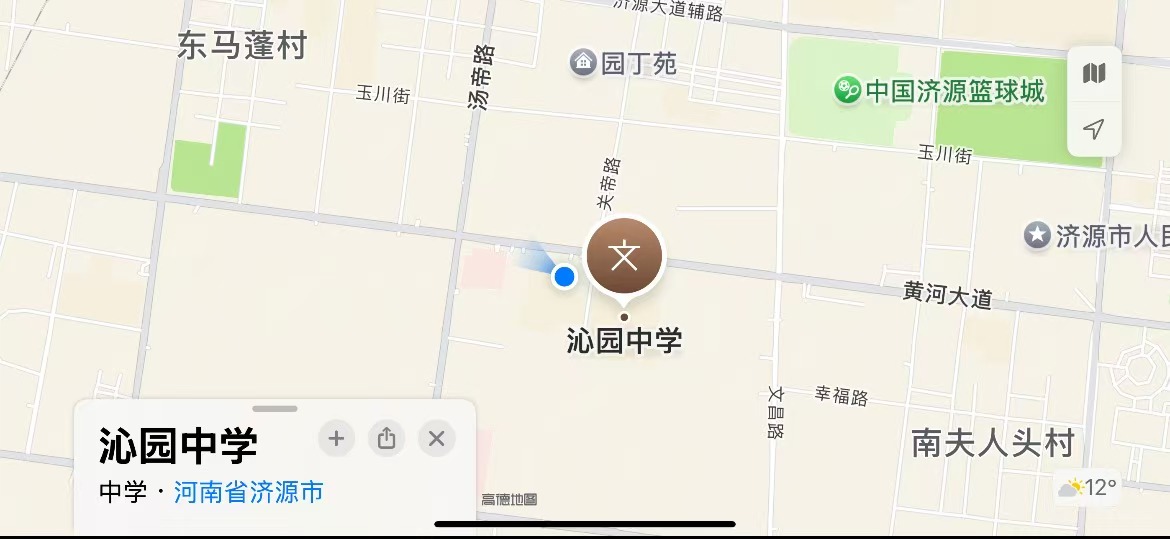Image resolution: width=1170 pixels, height=539 pixels.
Task: Open the 河南省济源市 link
Action: pyautogui.click(x=249, y=492)
